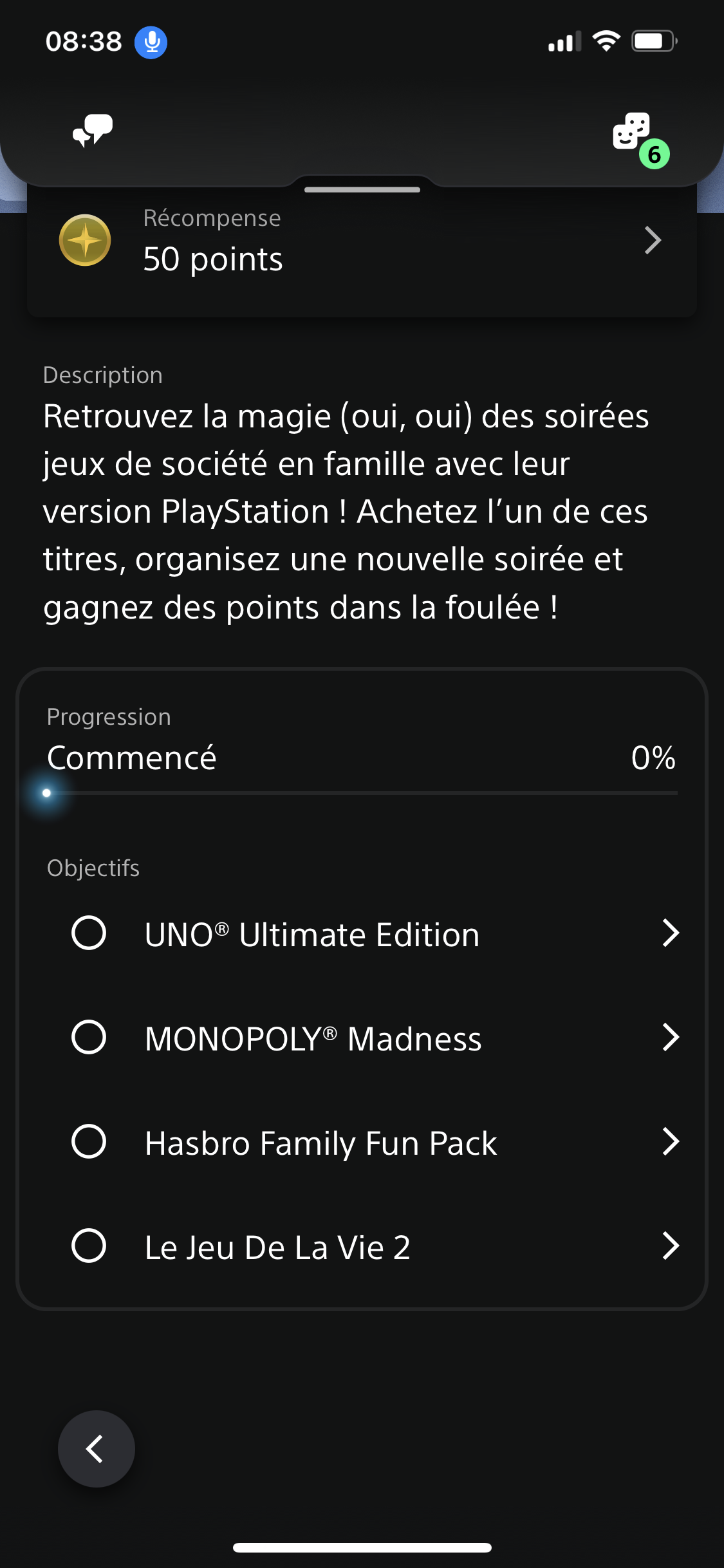Open the Récompense 50 points row
This screenshot has width=724, height=1568.
(362, 242)
